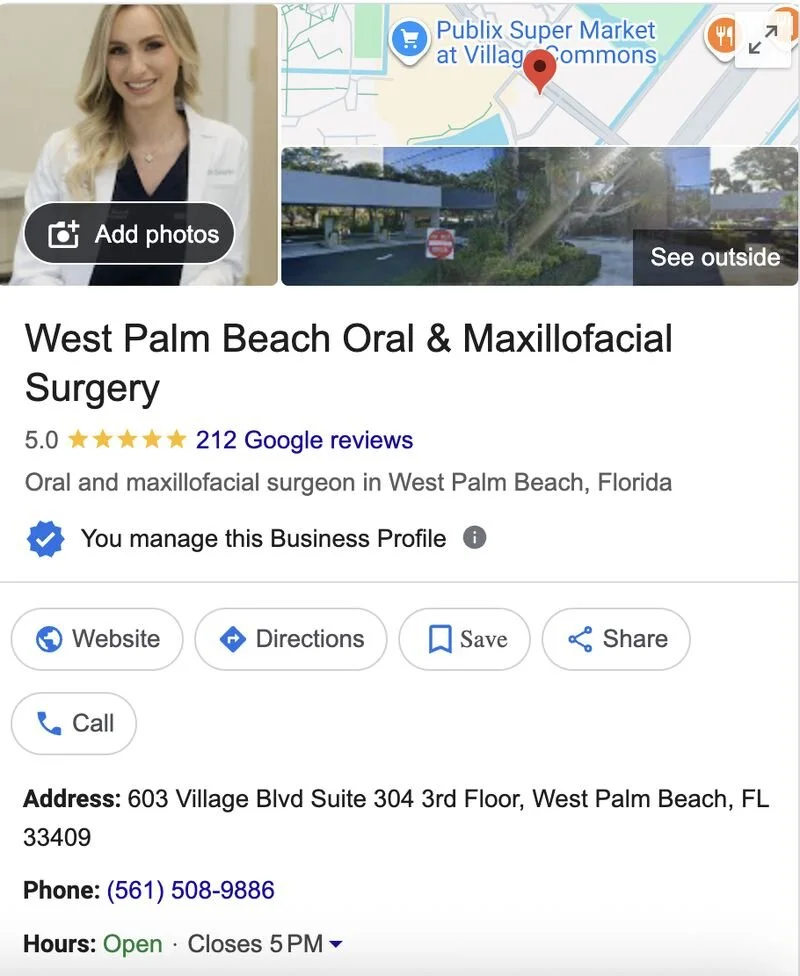Tap the phone number (561) 508-9886
Screen dimensions: 800x976
[x=191, y=890]
